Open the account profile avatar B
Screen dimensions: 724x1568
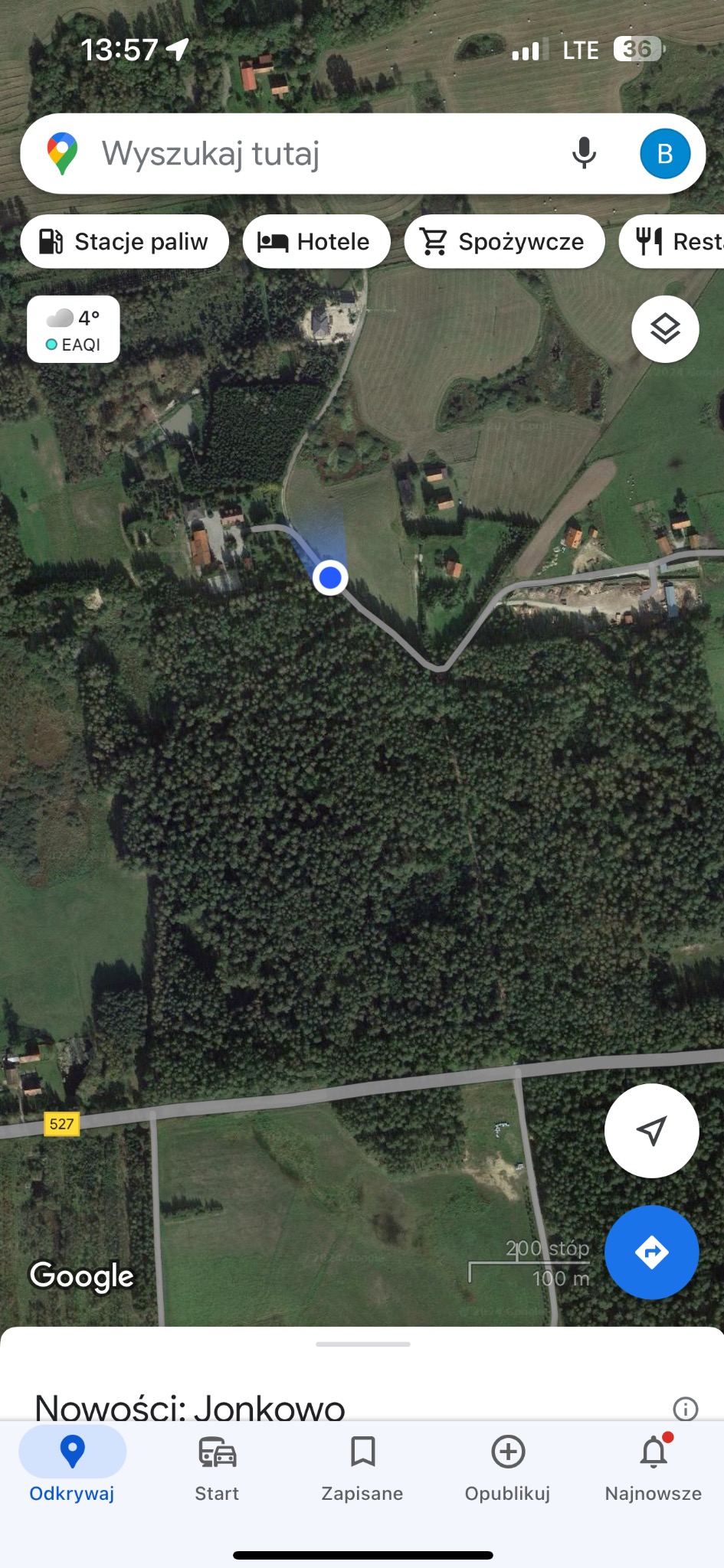pos(664,153)
